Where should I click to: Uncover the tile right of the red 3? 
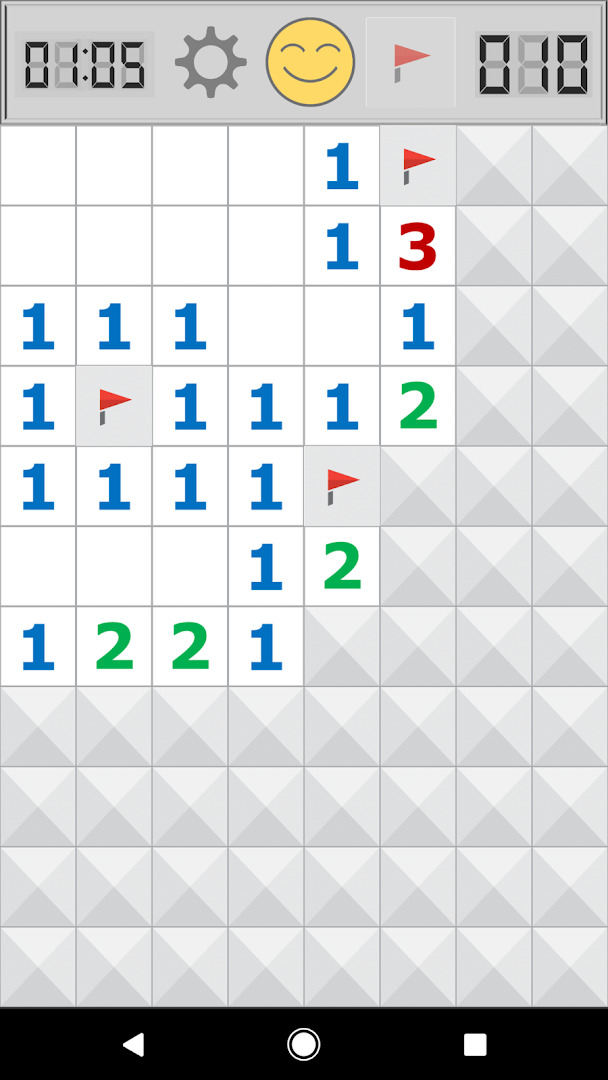pyautogui.click(x=494, y=246)
